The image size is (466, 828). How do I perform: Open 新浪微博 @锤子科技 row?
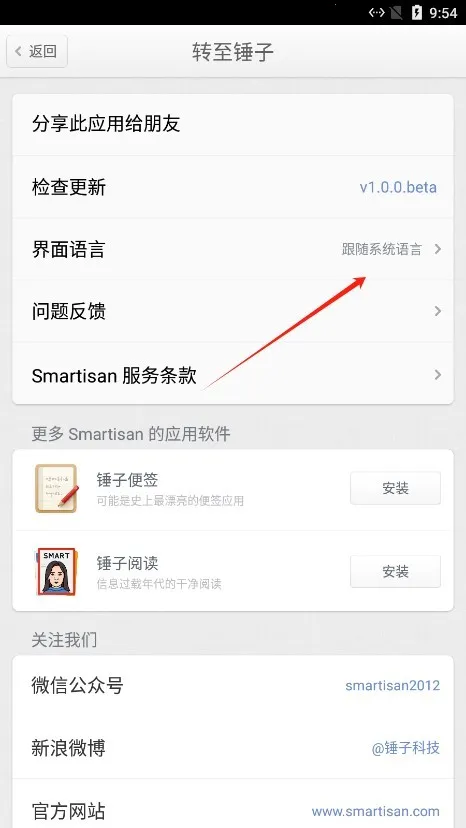click(232, 748)
